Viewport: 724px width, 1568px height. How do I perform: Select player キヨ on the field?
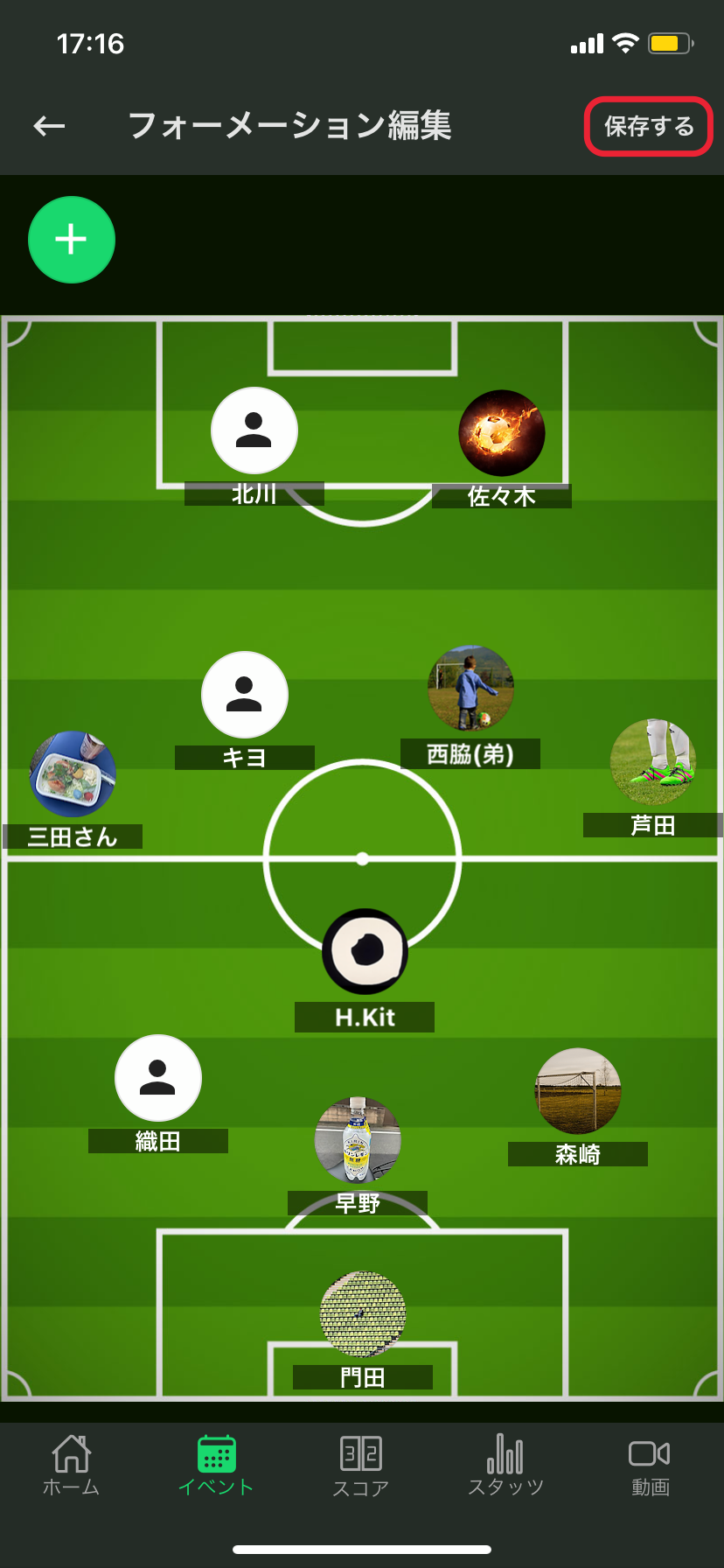(x=245, y=695)
